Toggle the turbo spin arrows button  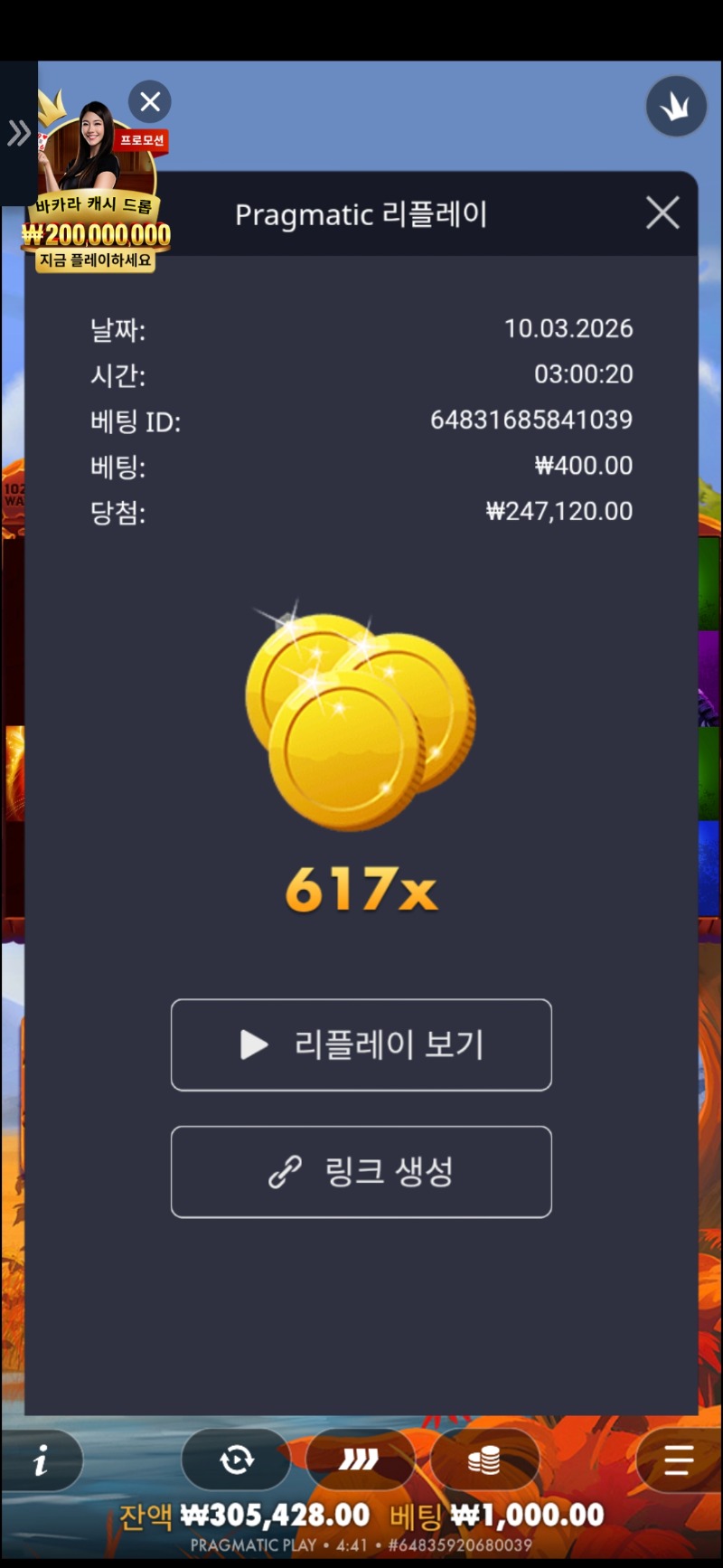point(360,1459)
